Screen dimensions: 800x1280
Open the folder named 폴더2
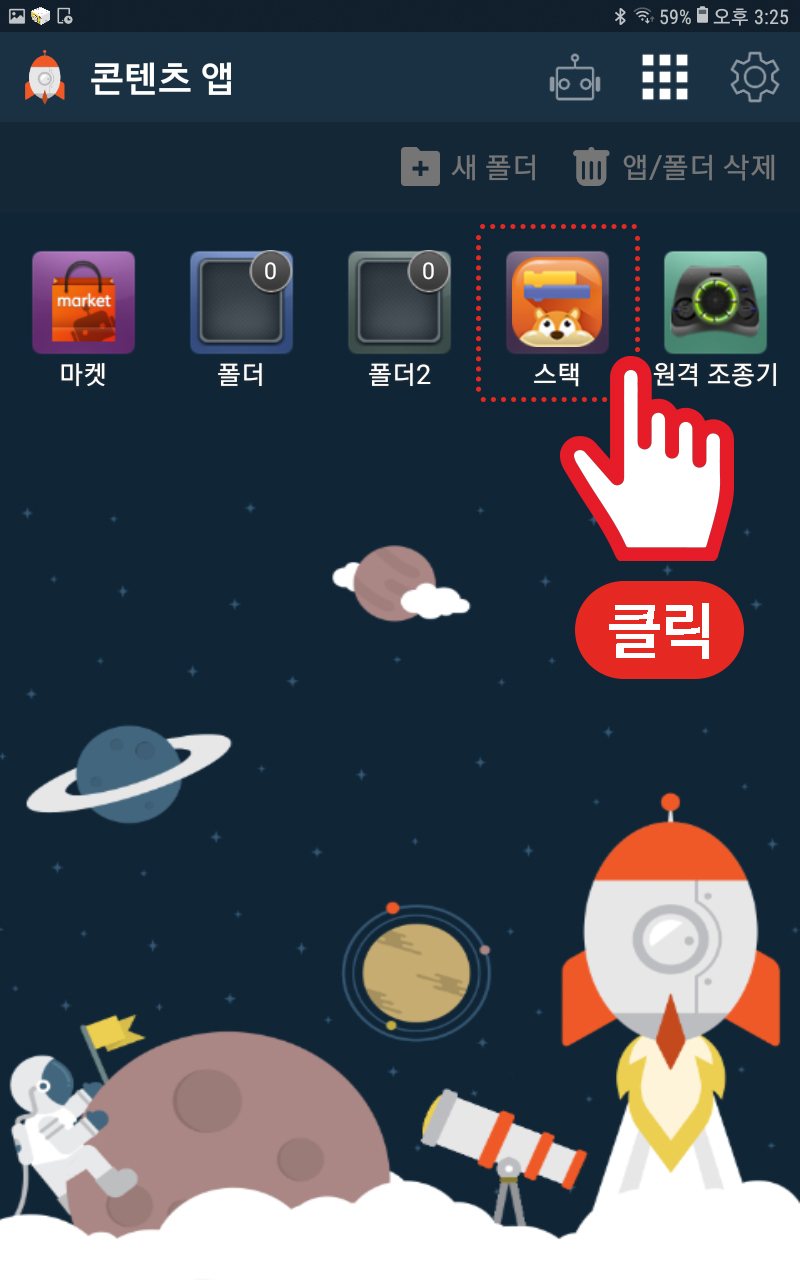[x=399, y=320]
